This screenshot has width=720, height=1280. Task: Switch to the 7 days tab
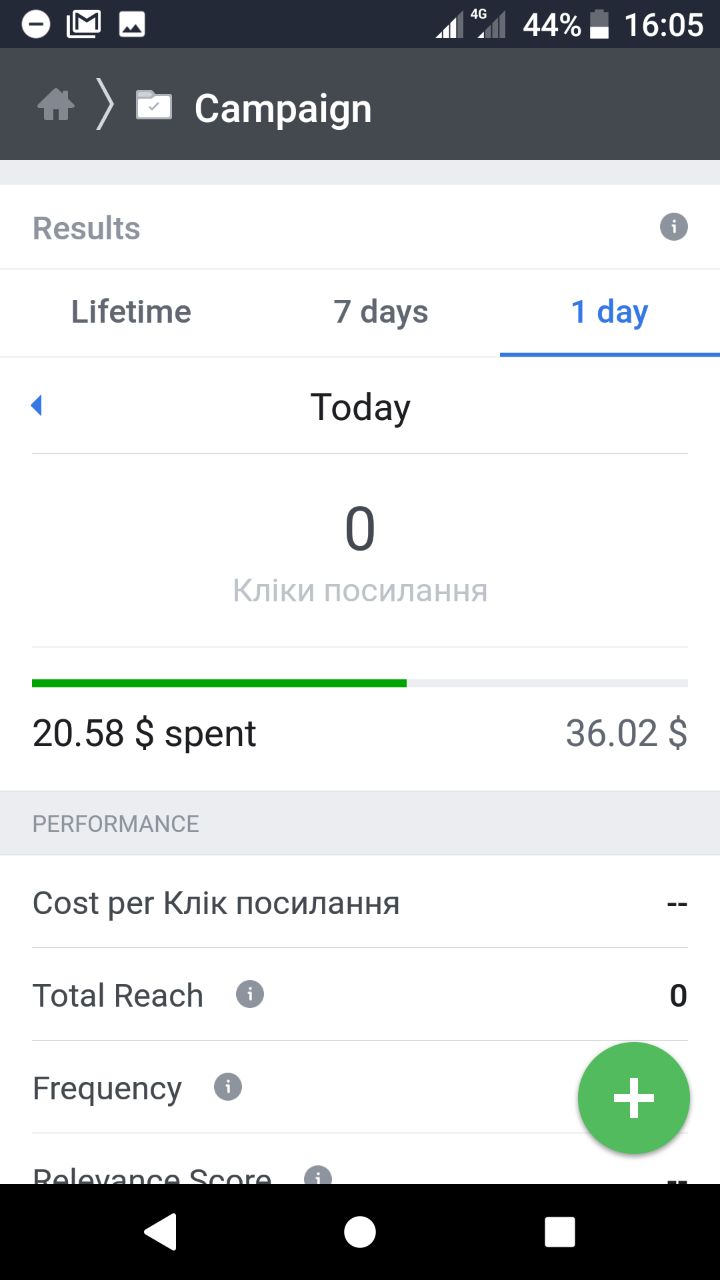[381, 312]
